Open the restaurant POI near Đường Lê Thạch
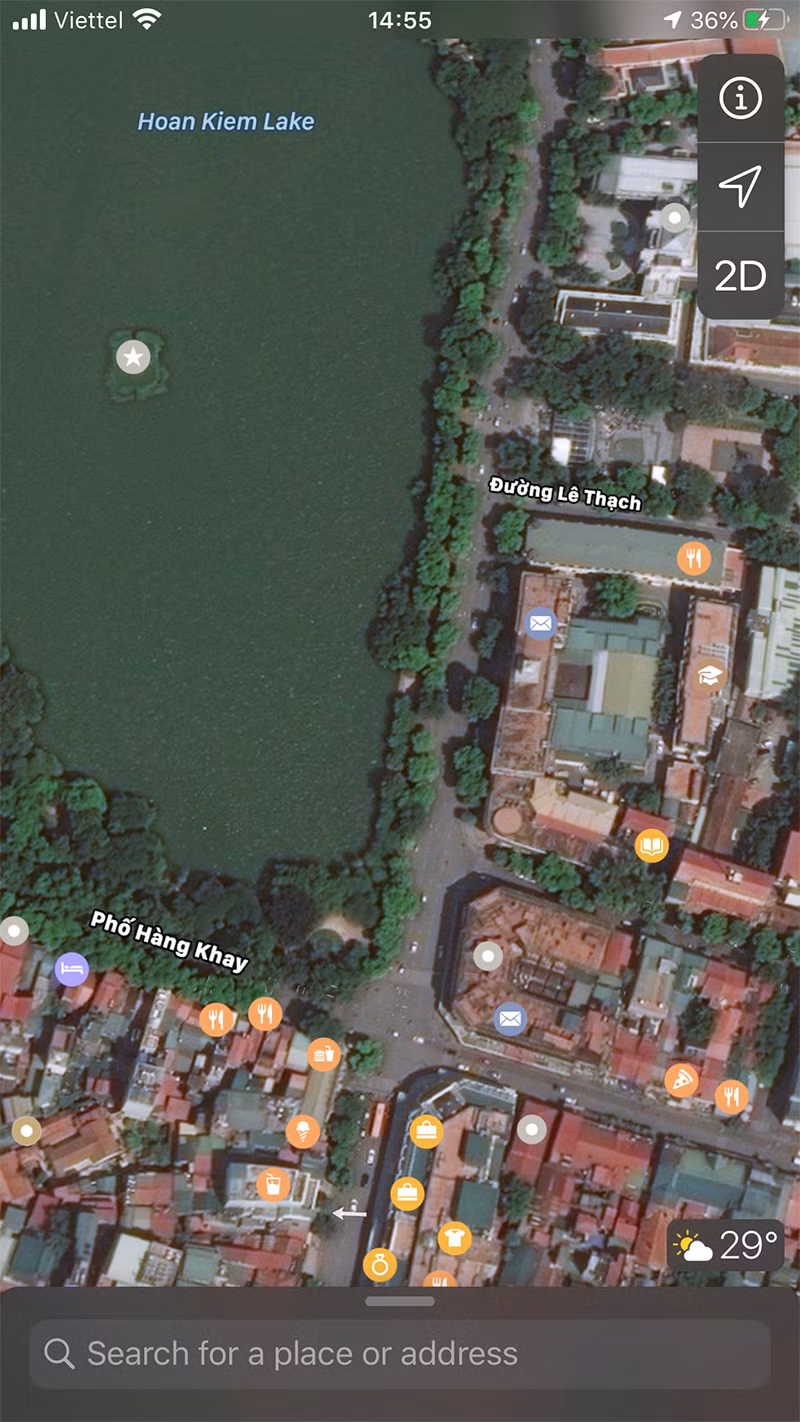Viewport: 800px width, 1422px height. 693,557
